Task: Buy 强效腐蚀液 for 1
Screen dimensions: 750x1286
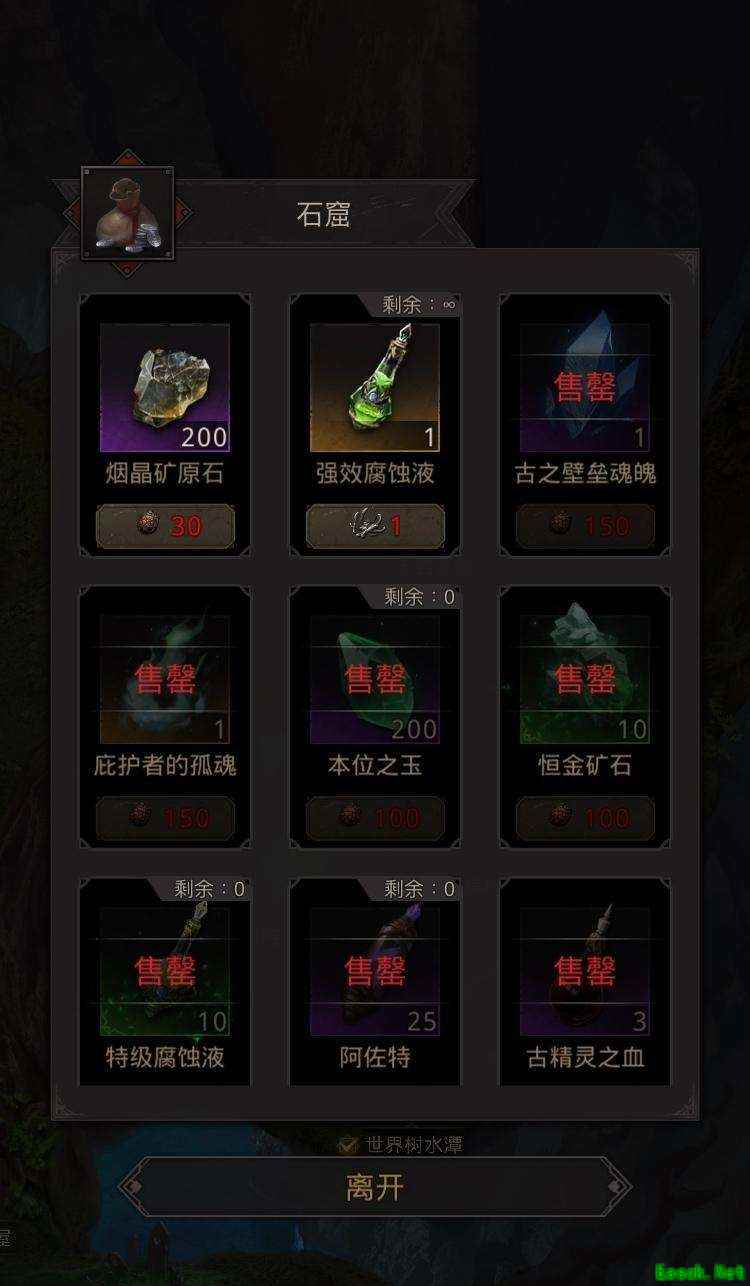Action: (x=375, y=526)
